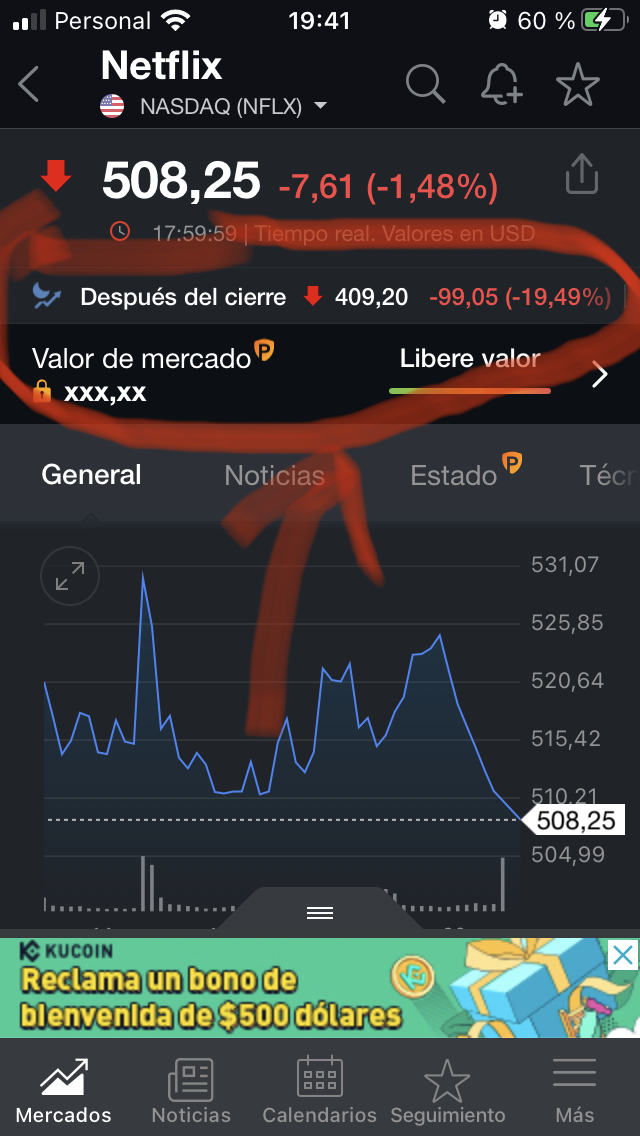Image resolution: width=640 pixels, height=1136 pixels.
Task: Select the General top tab
Action: point(91,476)
